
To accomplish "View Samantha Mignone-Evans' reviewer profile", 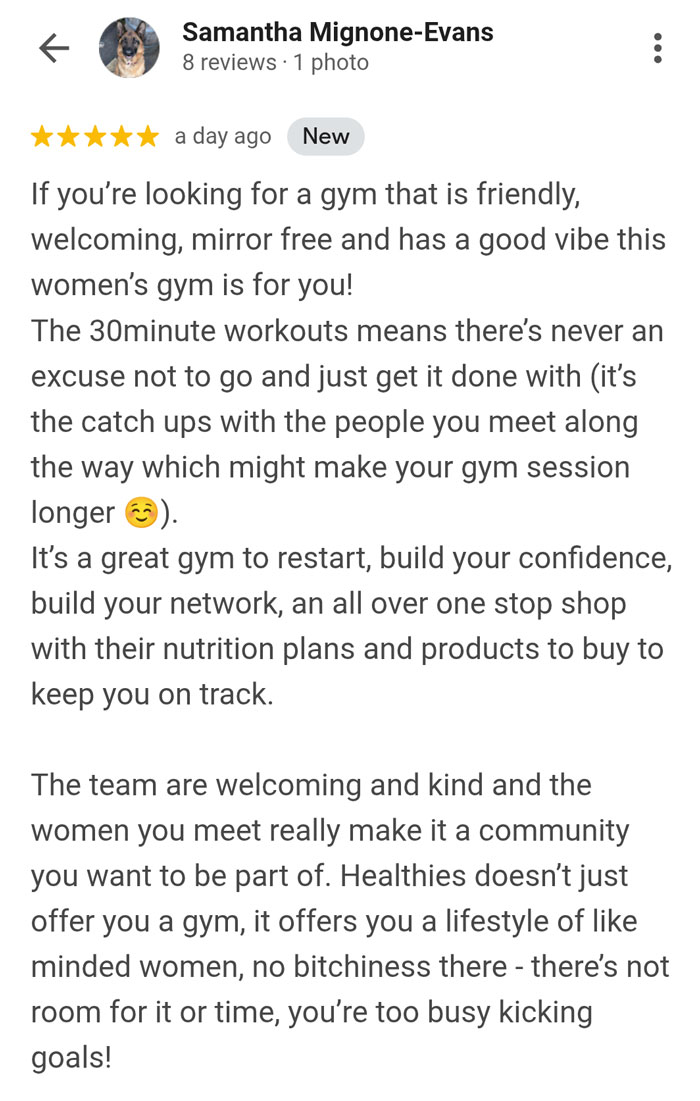I will (337, 32).
